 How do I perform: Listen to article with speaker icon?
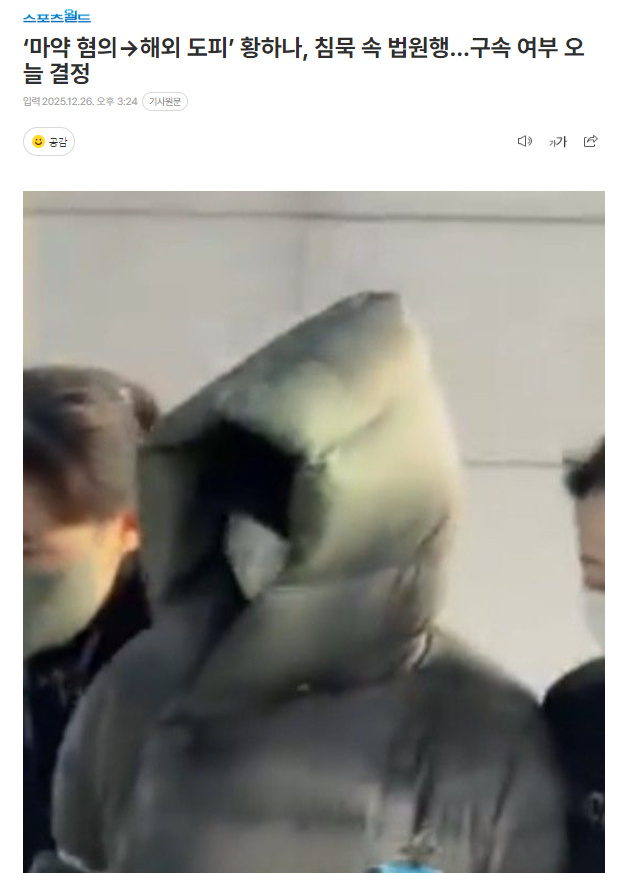pos(524,141)
